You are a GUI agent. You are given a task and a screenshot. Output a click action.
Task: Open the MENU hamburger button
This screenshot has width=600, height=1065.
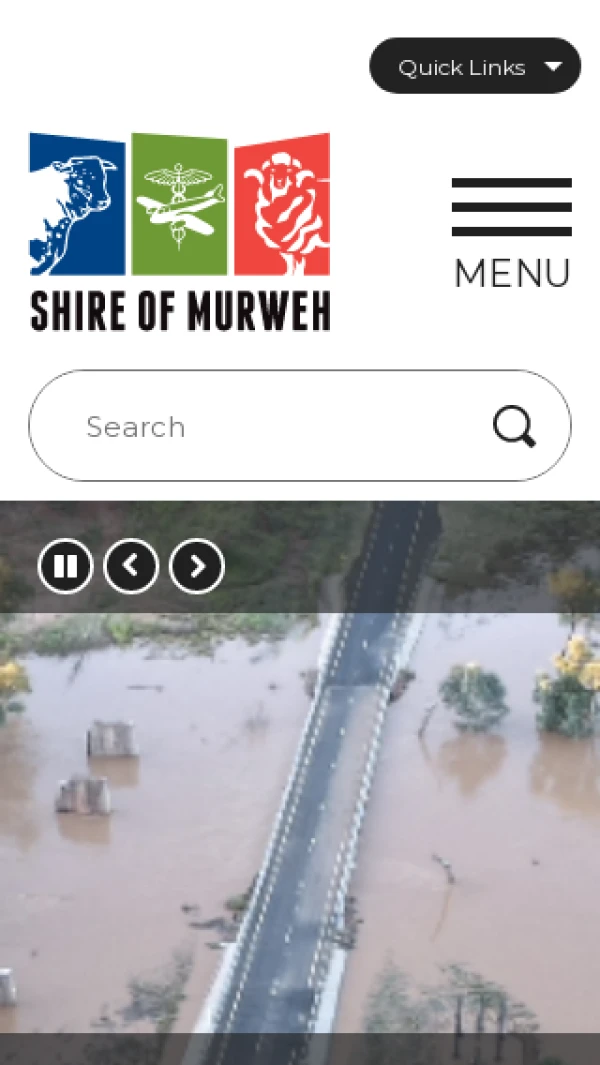pos(511,234)
